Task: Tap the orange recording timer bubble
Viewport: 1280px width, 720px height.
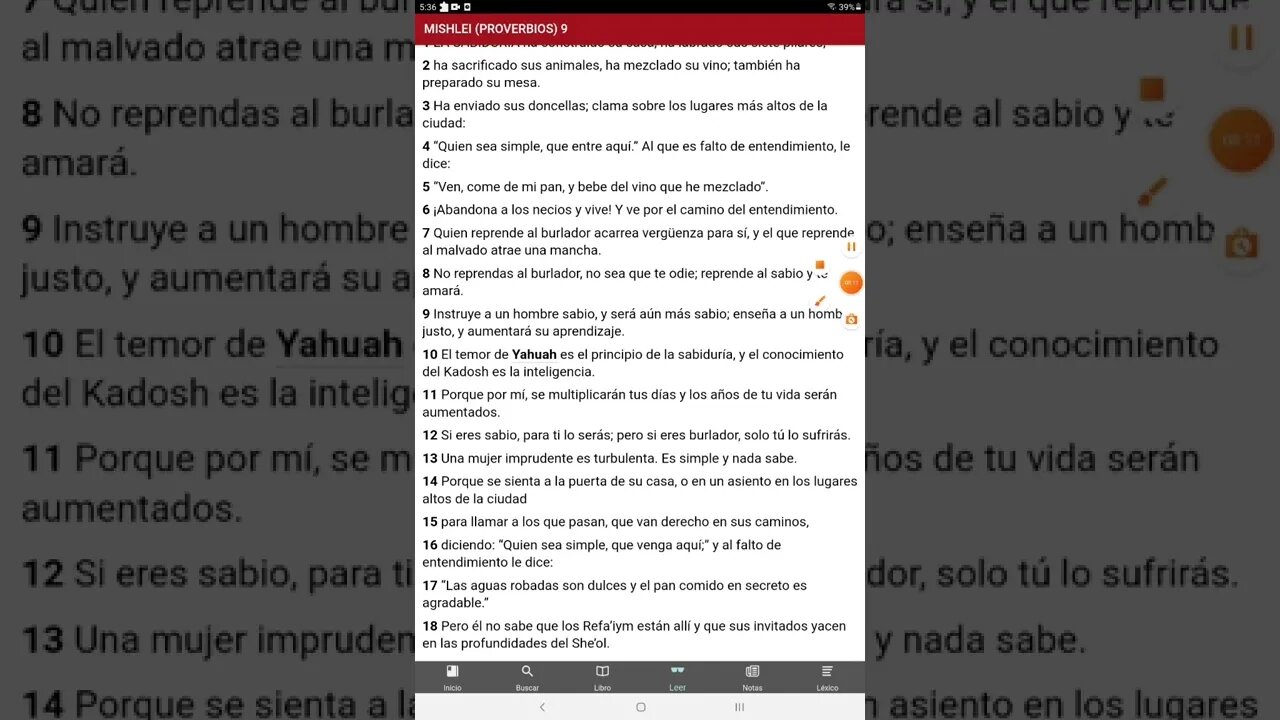Action: (x=851, y=283)
